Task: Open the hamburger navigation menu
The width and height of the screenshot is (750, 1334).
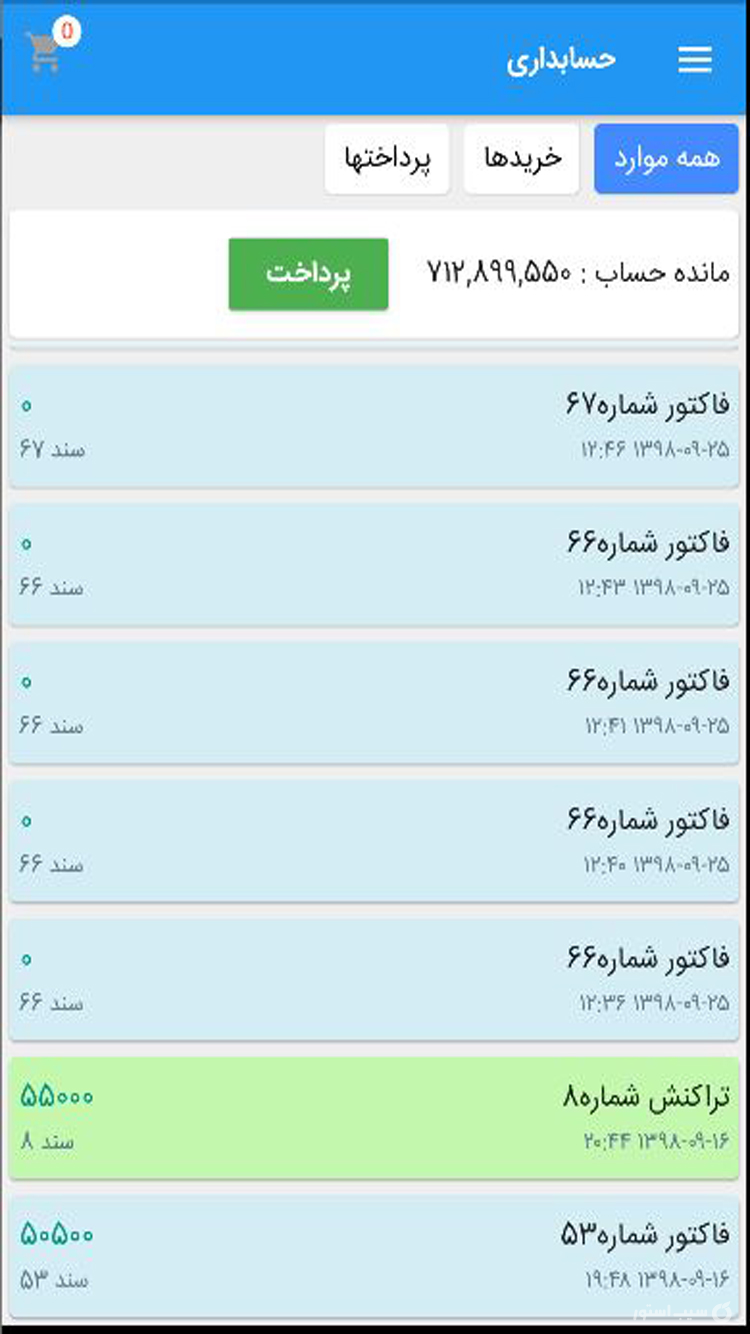Action: click(695, 59)
